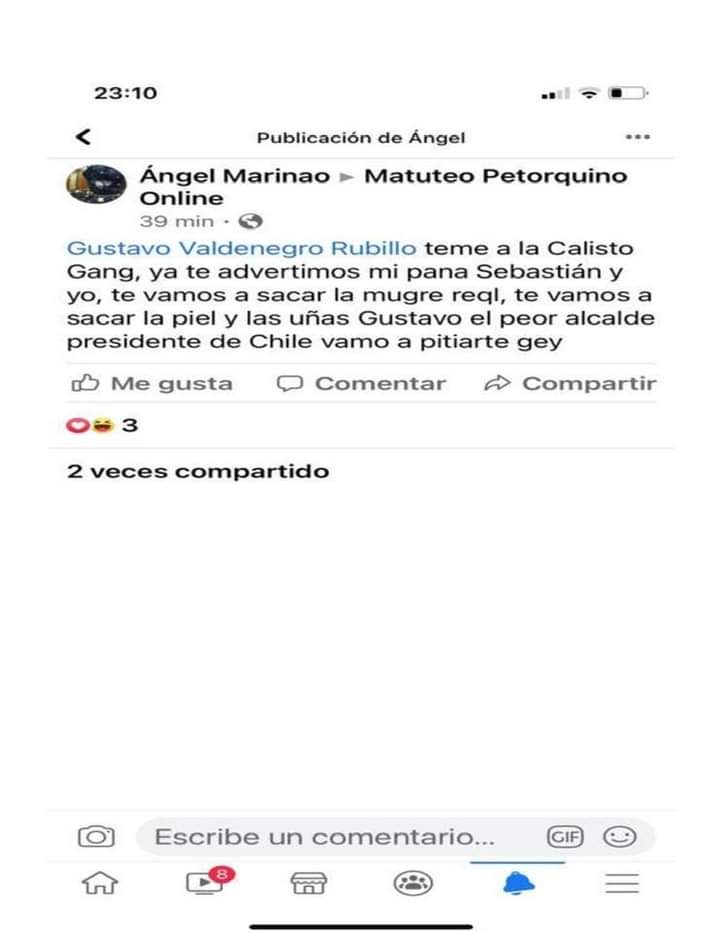Screen dimensions: 720x932
Task: Open the hamburger menu tab
Action: click(x=622, y=884)
